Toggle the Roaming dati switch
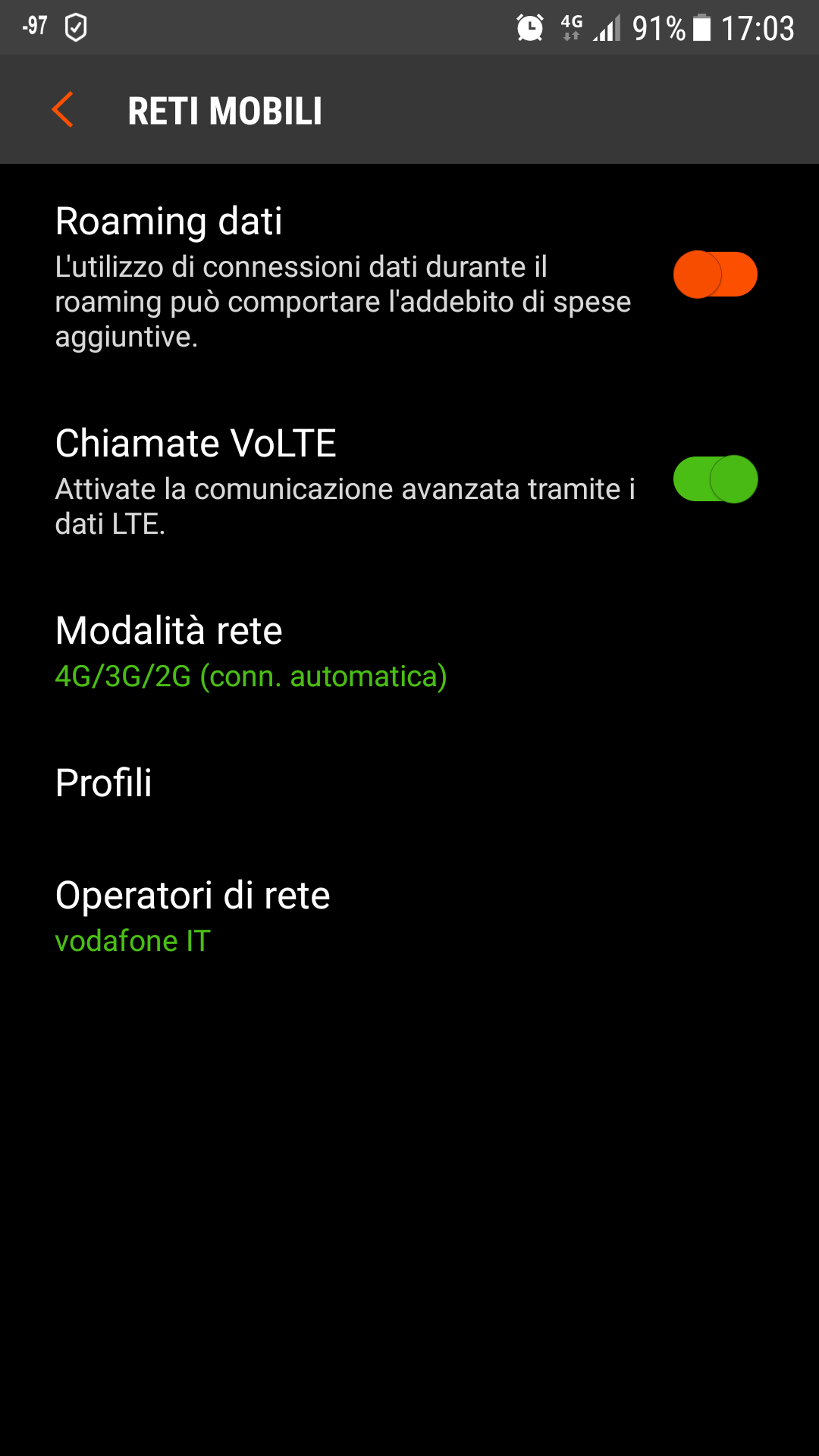This screenshot has width=819, height=1456. click(715, 275)
